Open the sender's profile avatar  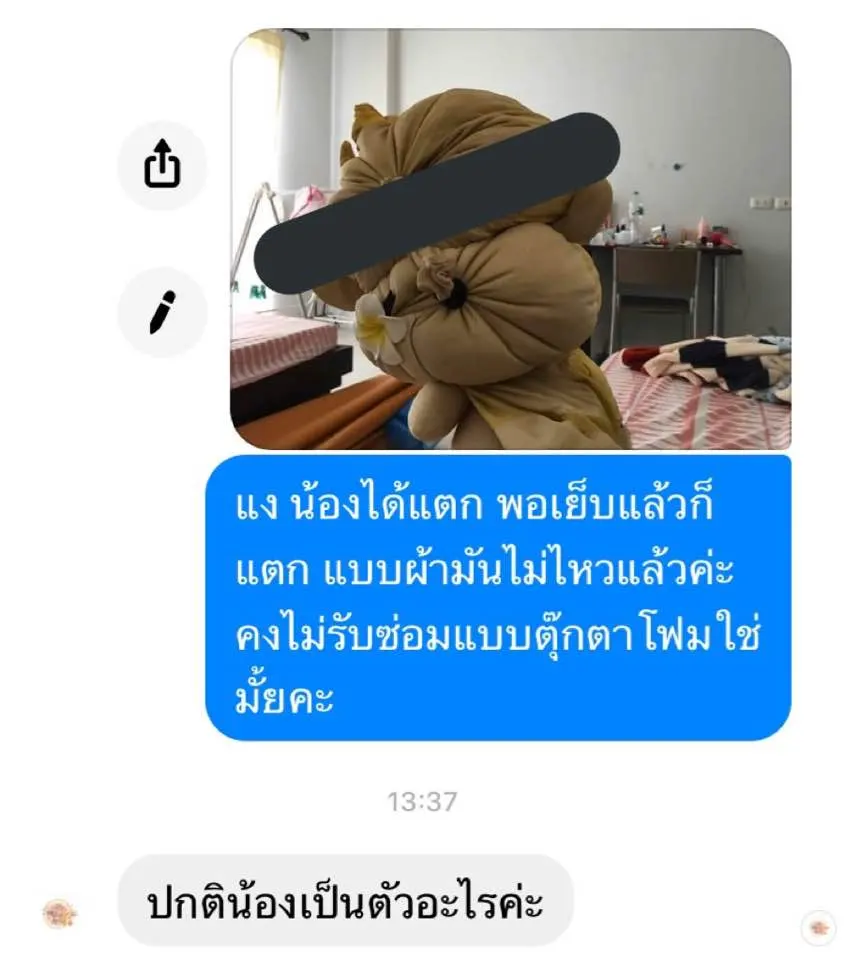[60, 912]
